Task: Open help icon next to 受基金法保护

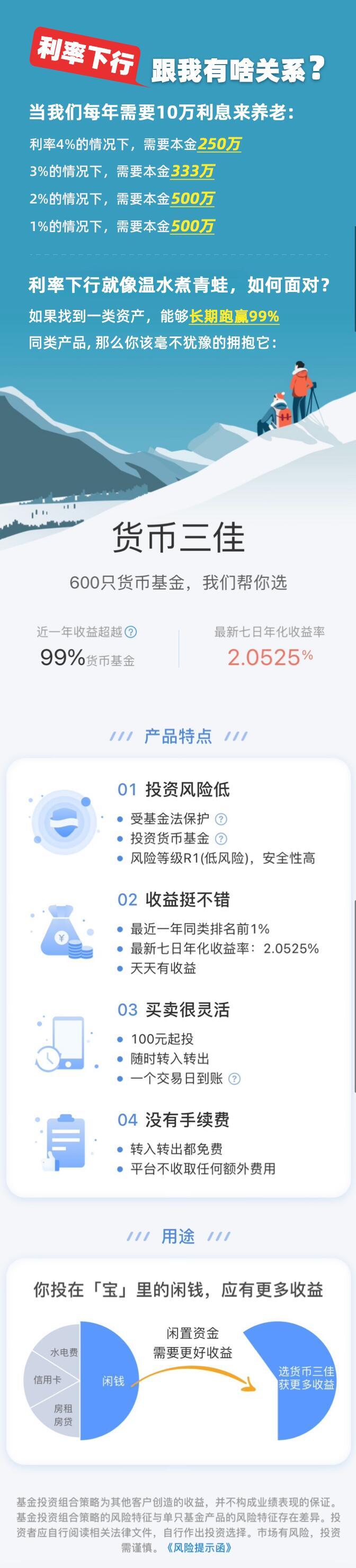Action: 221,819
